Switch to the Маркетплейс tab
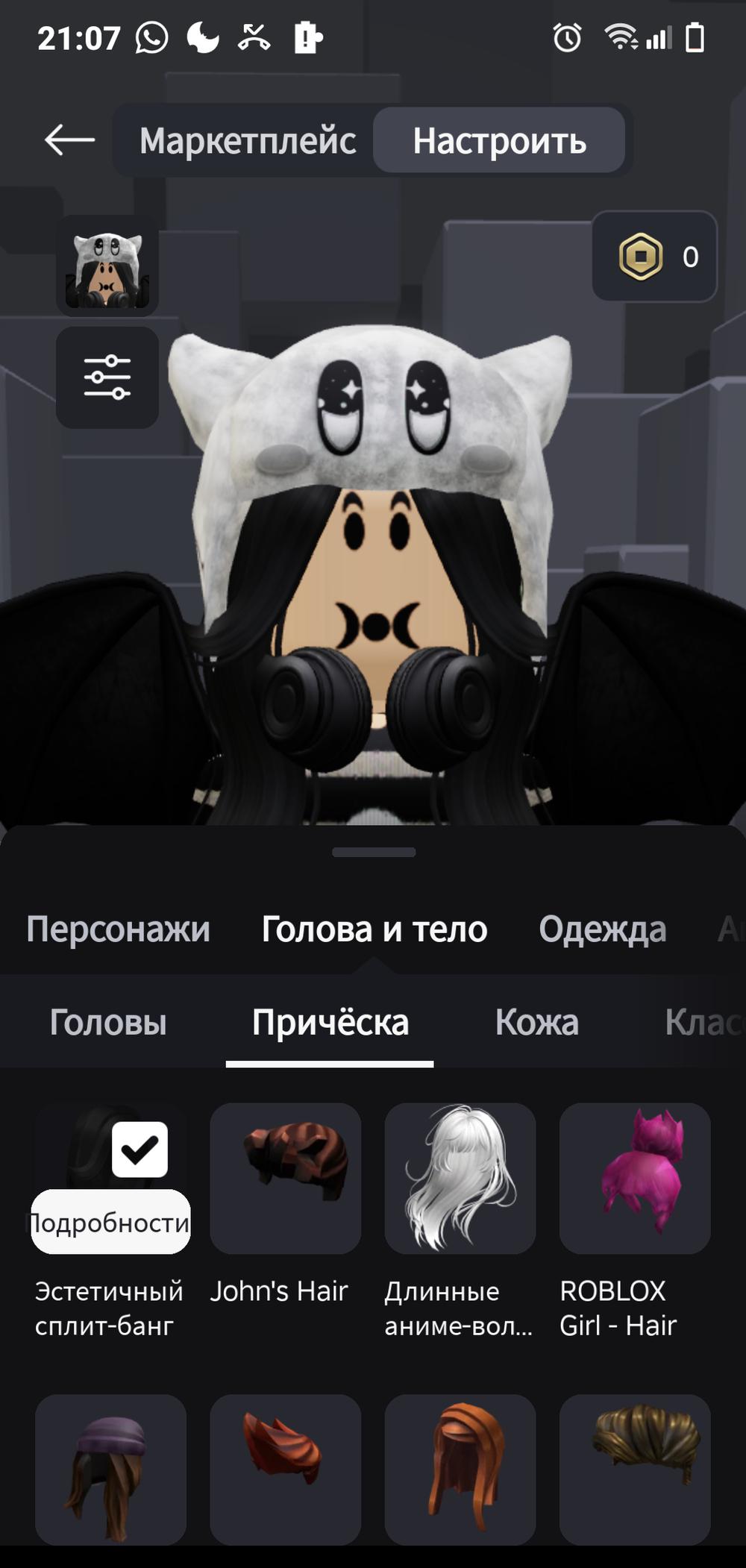The image size is (746, 1568). [x=248, y=141]
